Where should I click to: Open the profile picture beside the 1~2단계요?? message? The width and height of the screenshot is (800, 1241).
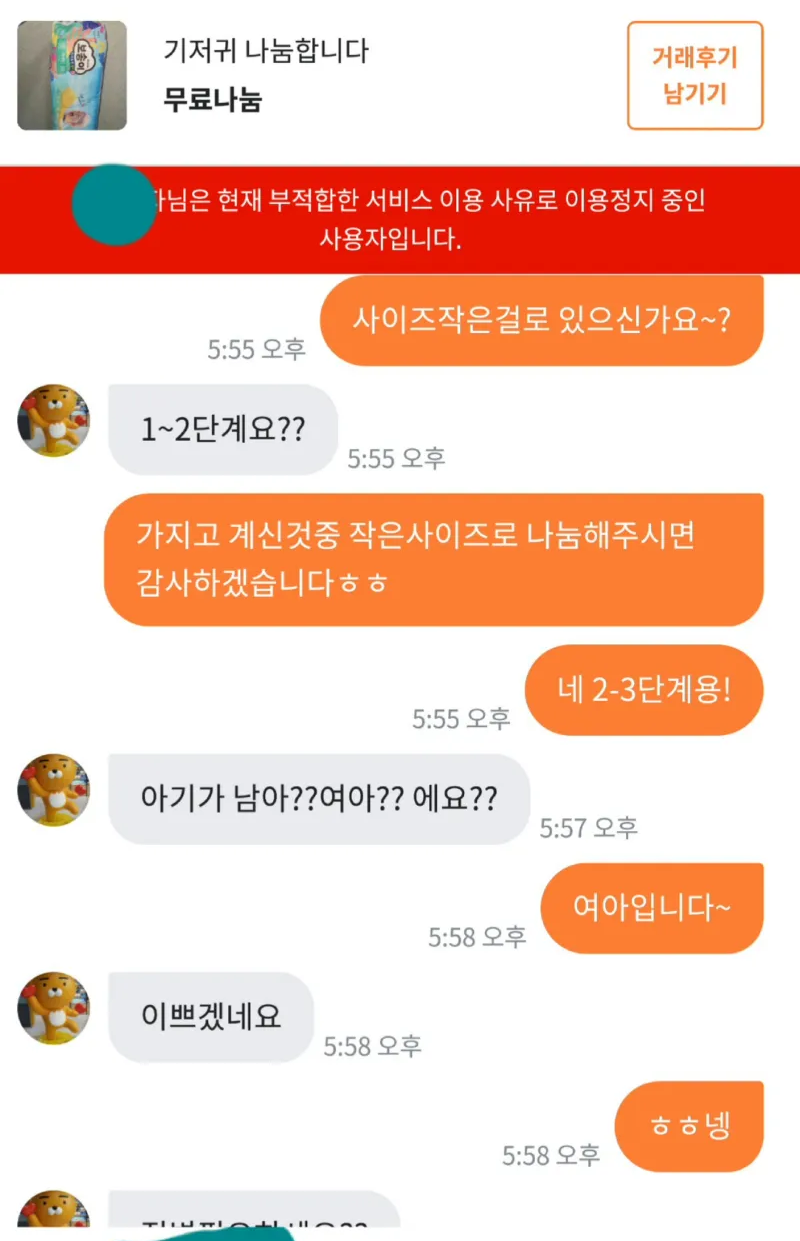tap(54, 420)
